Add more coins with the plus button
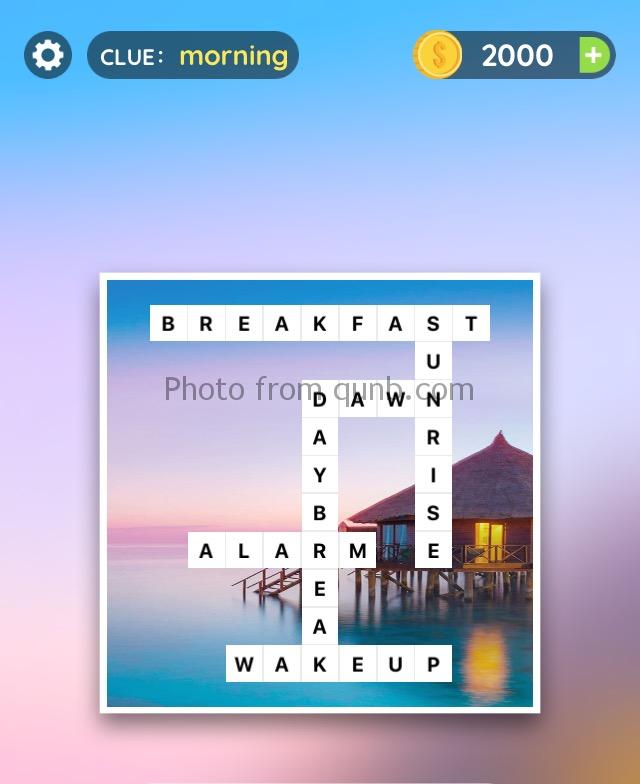Image resolution: width=640 pixels, height=784 pixels. 594,55
